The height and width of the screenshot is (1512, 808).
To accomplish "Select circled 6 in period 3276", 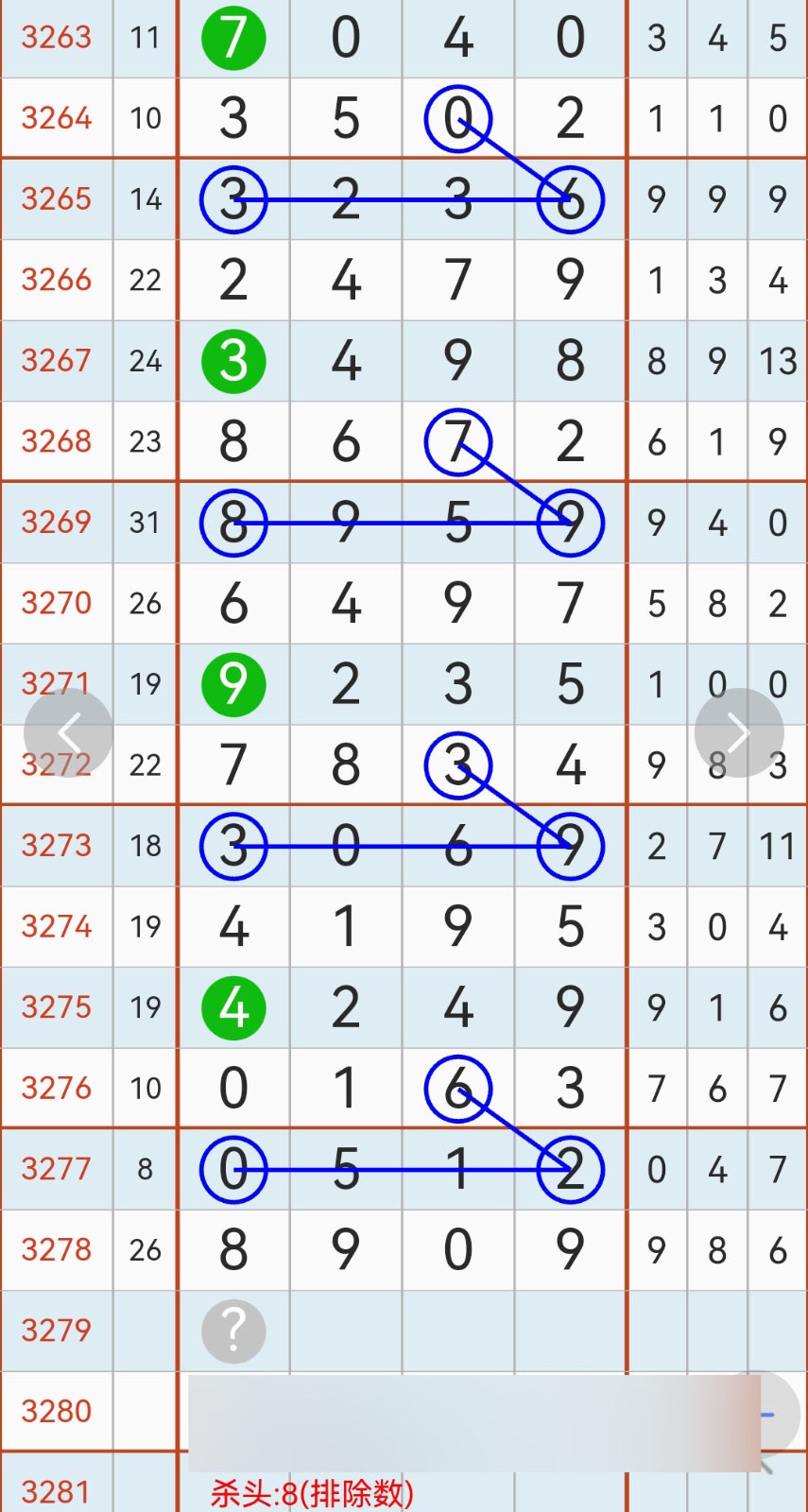I will [457, 1088].
